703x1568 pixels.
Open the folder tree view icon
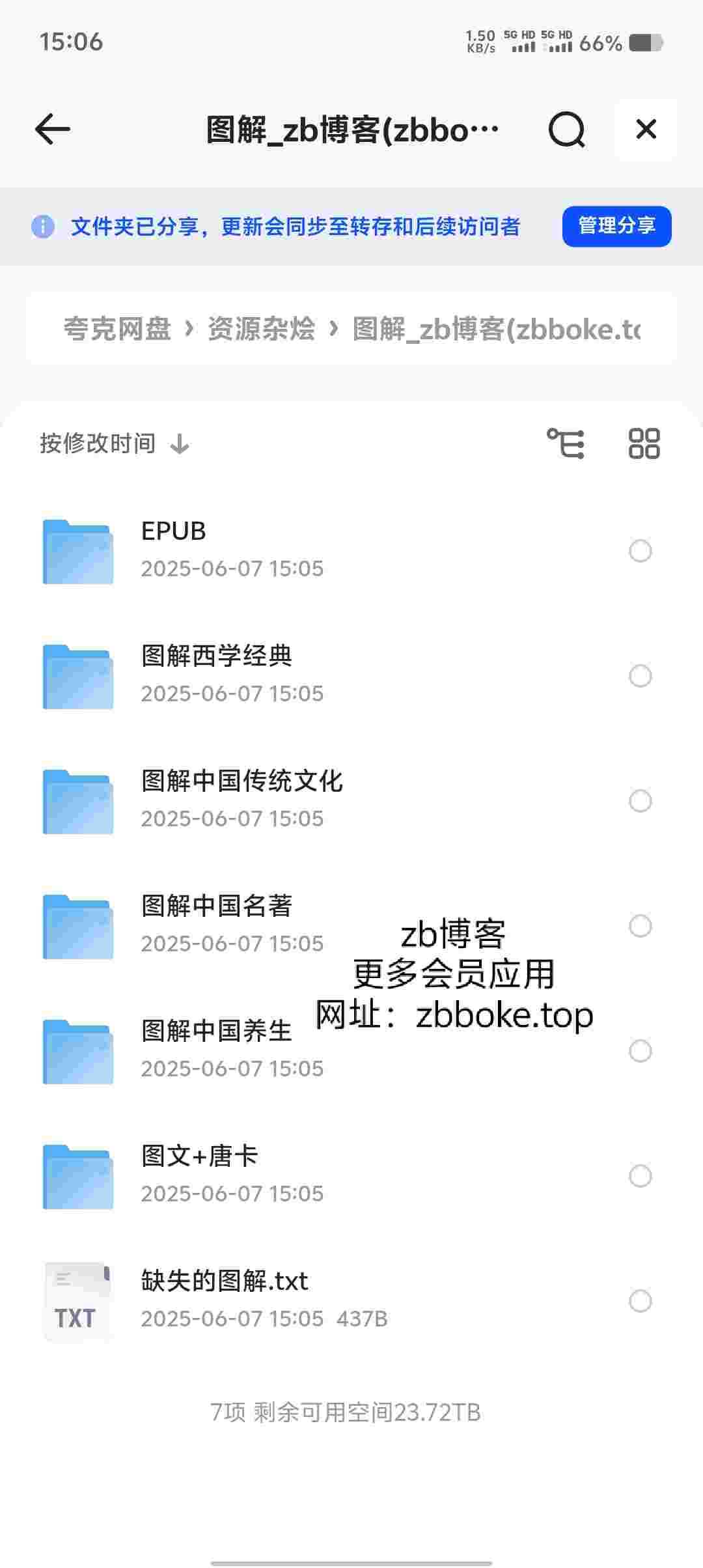tap(565, 443)
